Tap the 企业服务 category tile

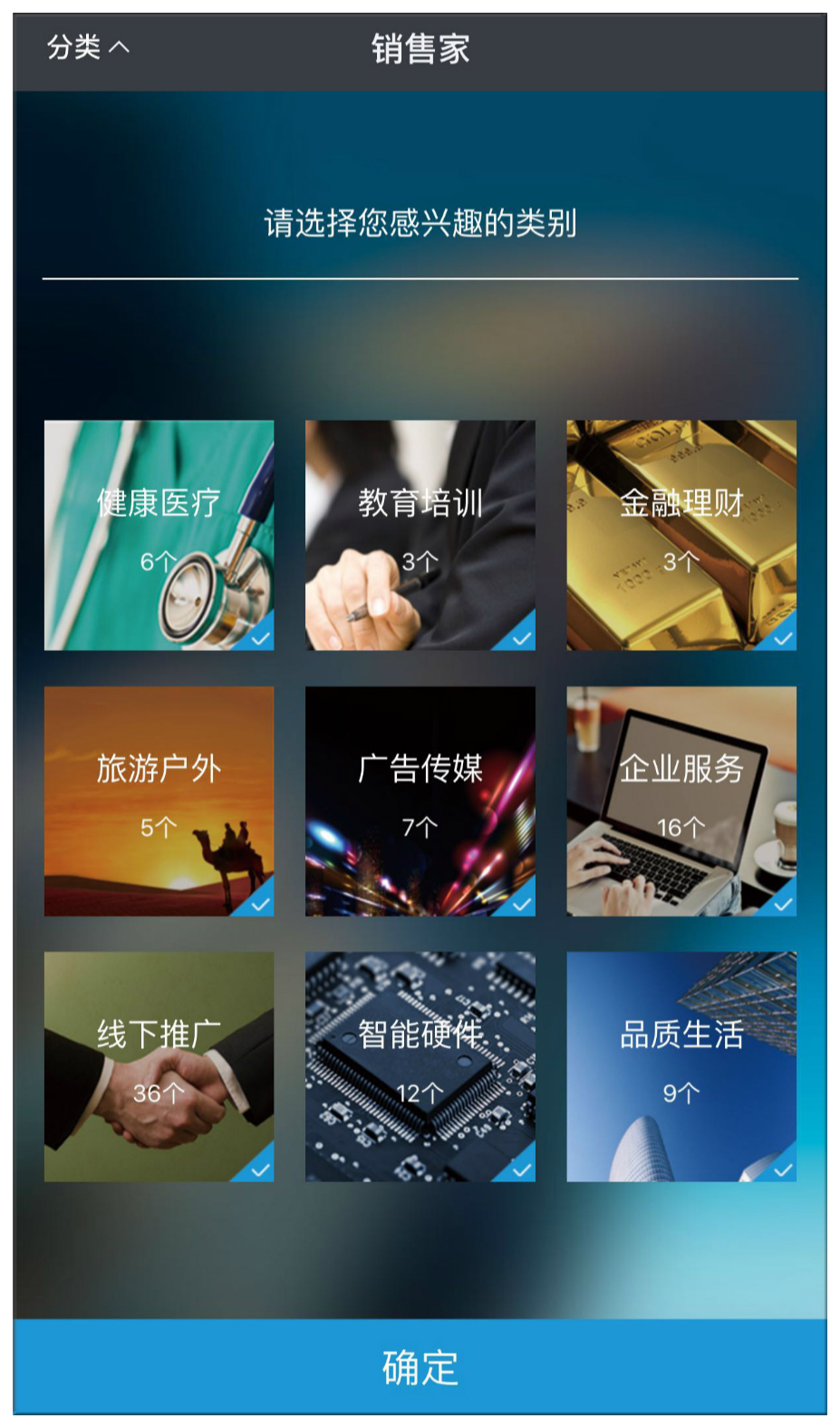pos(681,801)
